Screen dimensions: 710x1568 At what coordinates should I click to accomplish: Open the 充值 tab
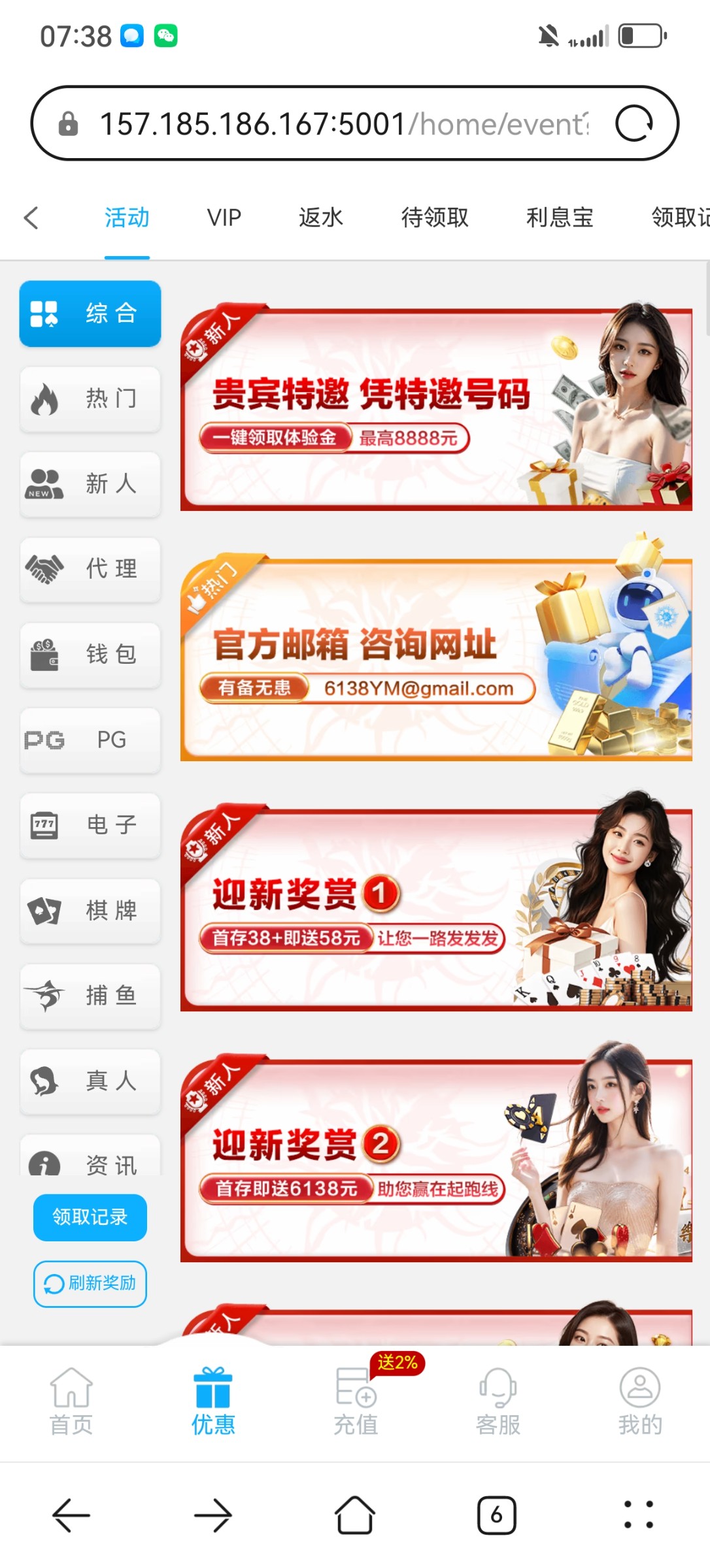click(x=356, y=1402)
